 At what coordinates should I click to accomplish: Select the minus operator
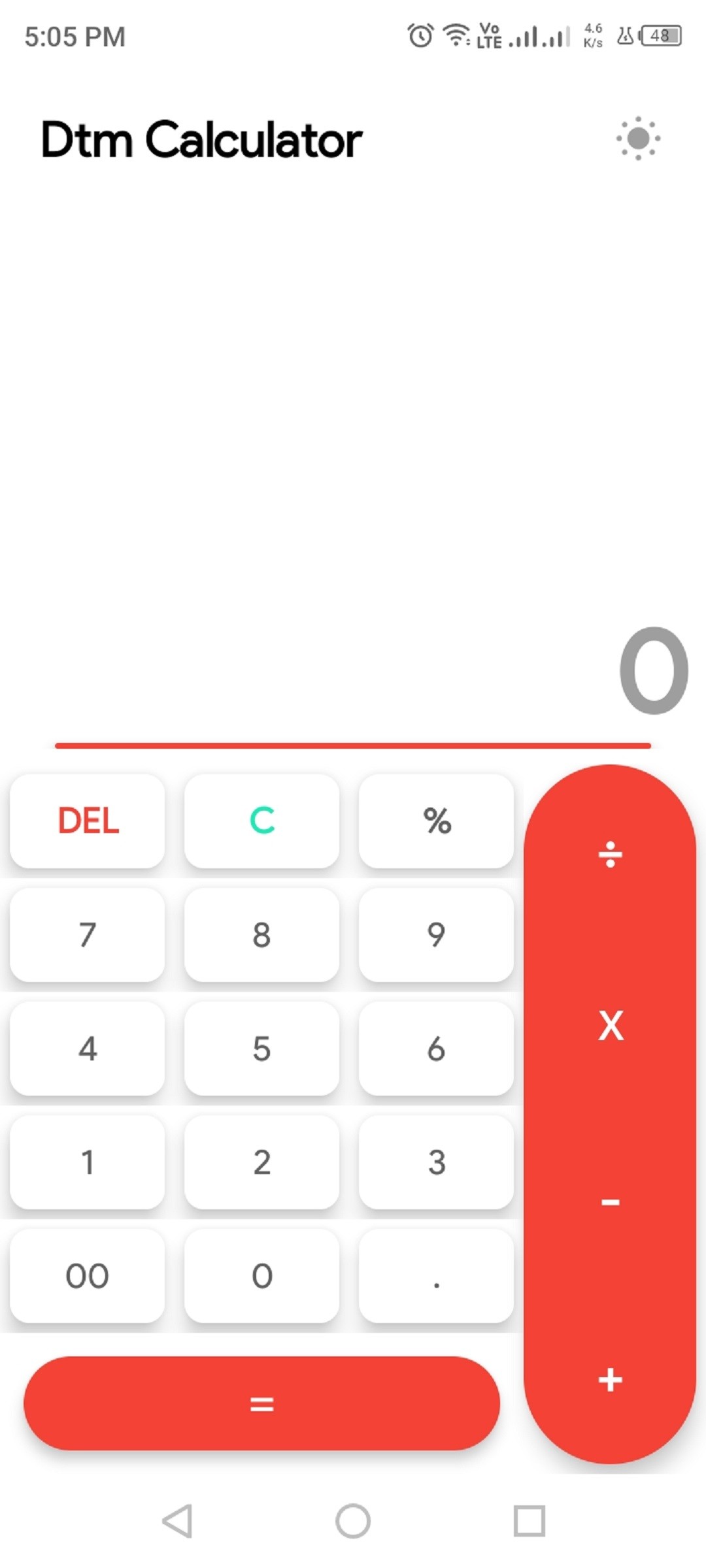coord(610,1202)
